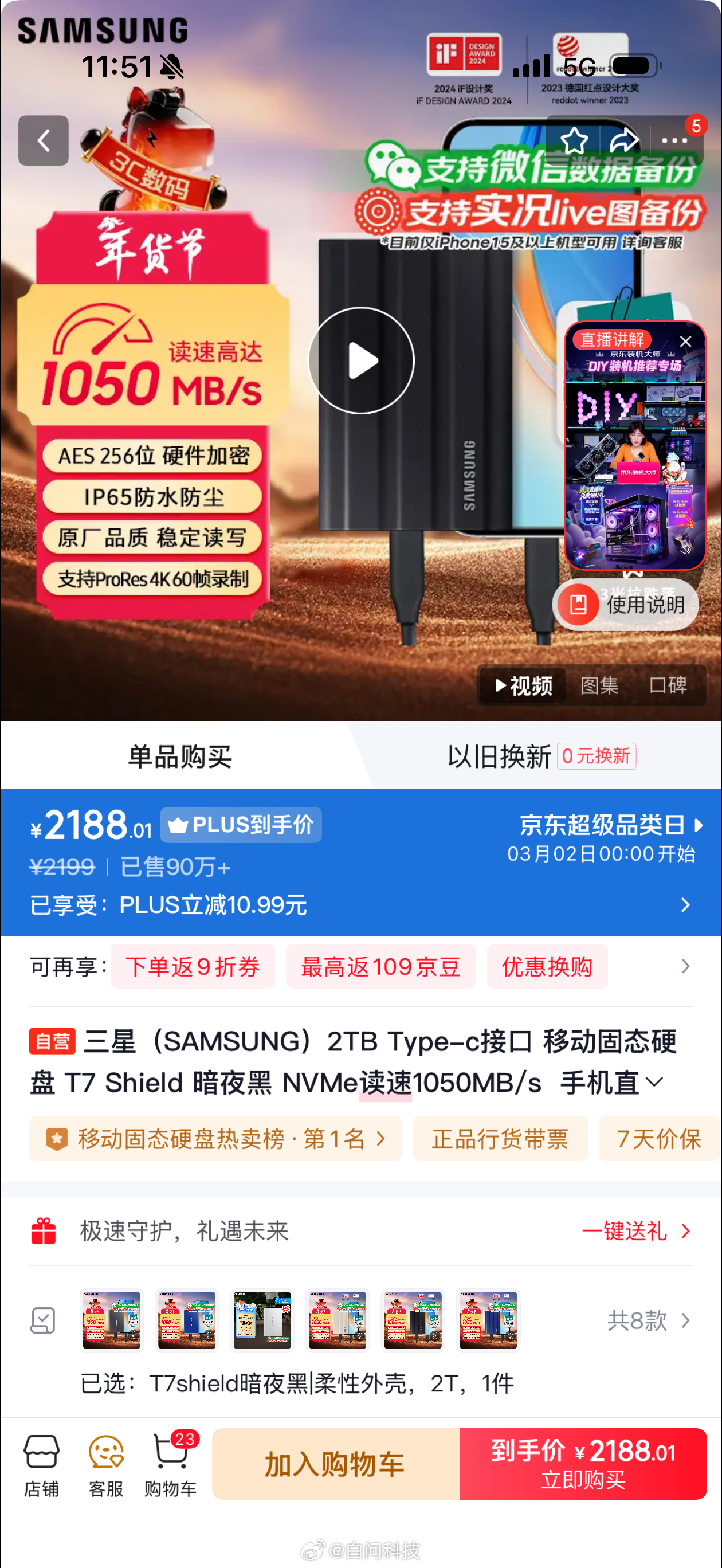
Task: Open the 可再享 promotions arrow
Action: [686, 967]
